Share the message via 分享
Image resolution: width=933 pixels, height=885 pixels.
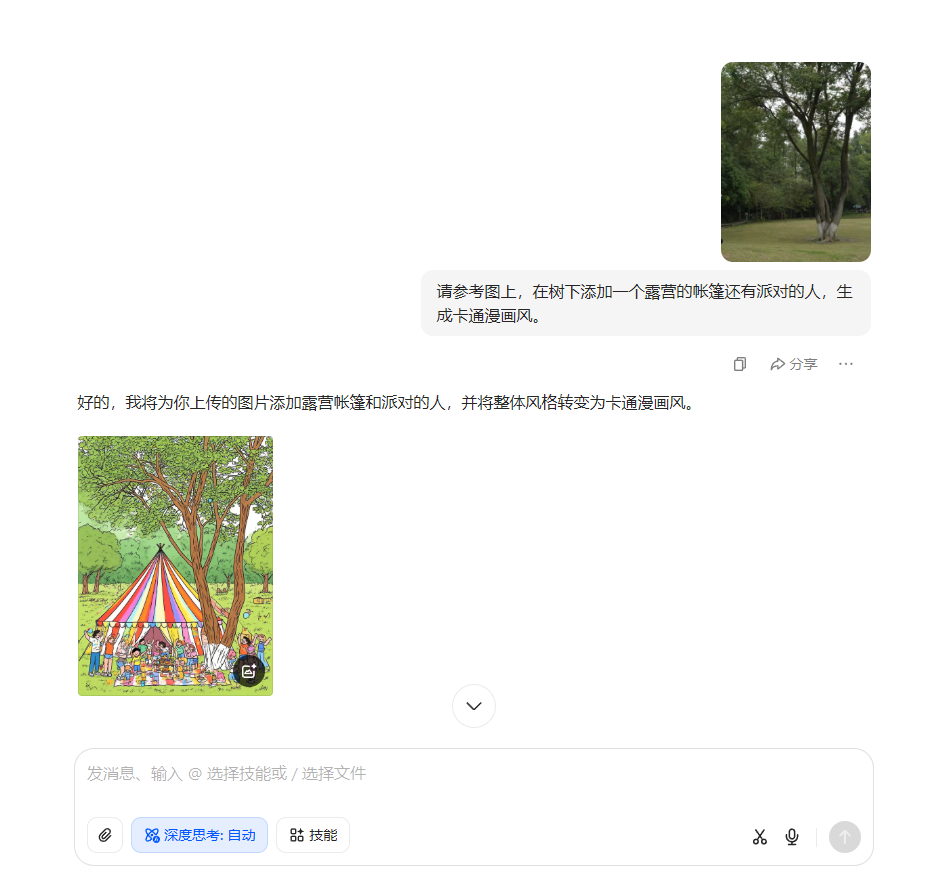(x=794, y=364)
